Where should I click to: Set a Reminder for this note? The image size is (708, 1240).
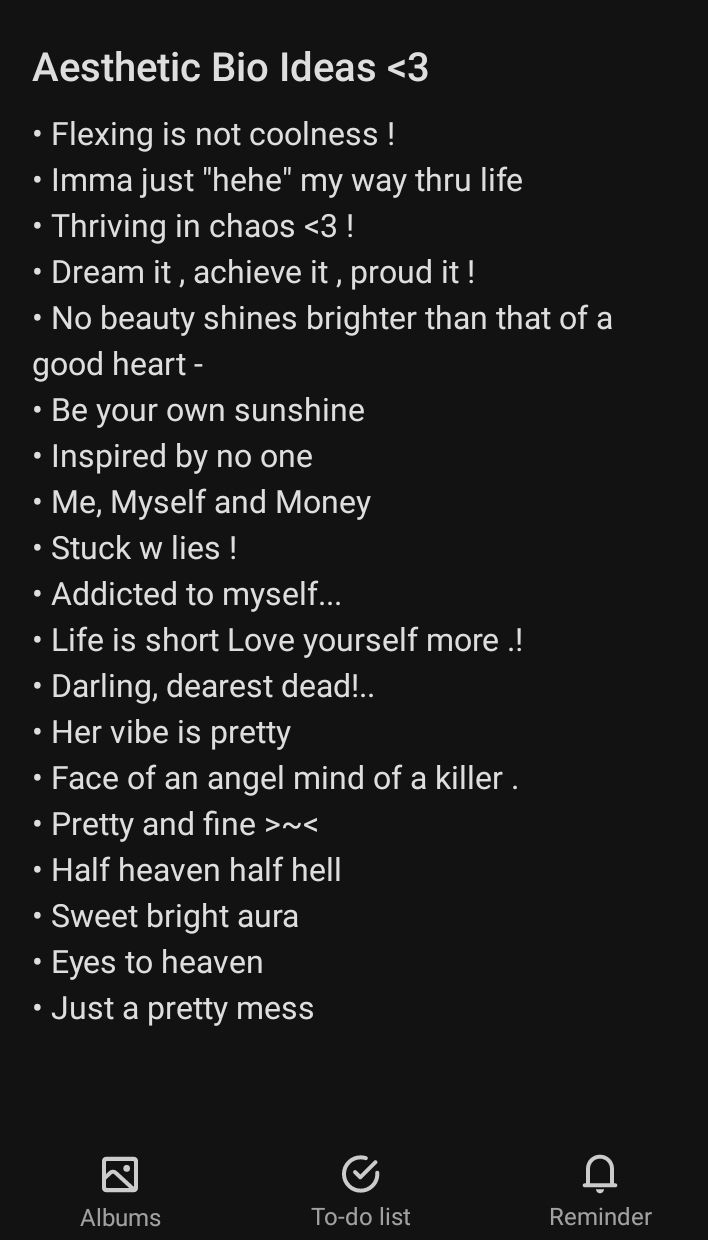[600, 1189]
